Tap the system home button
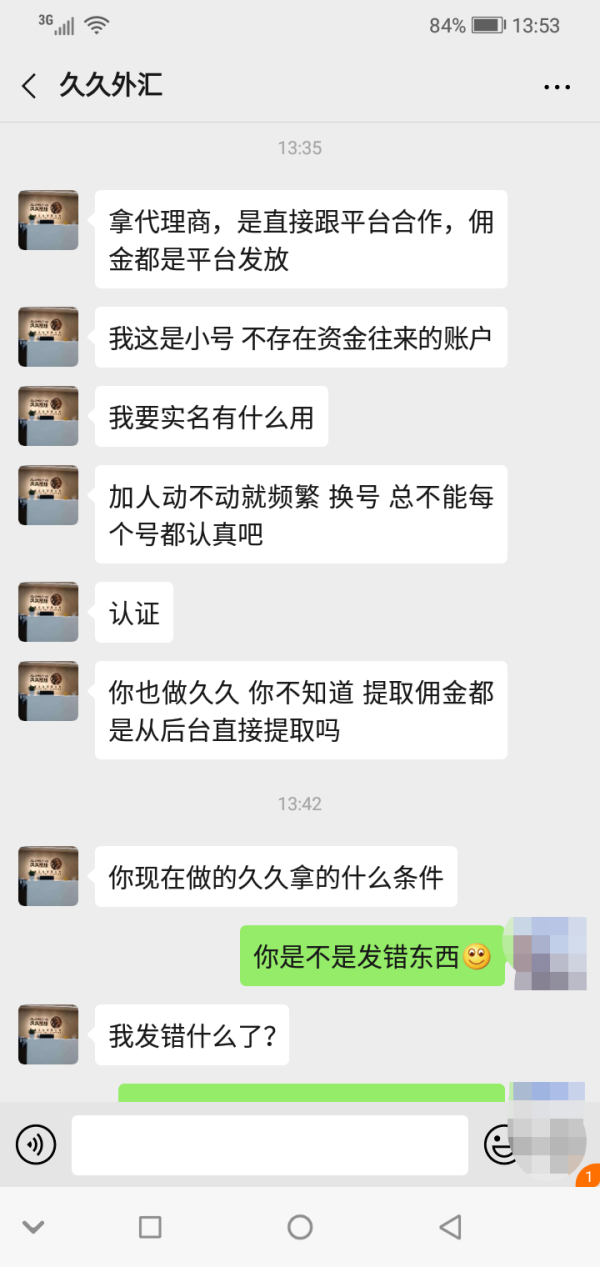The image size is (600, 1267). (300, 1227)
